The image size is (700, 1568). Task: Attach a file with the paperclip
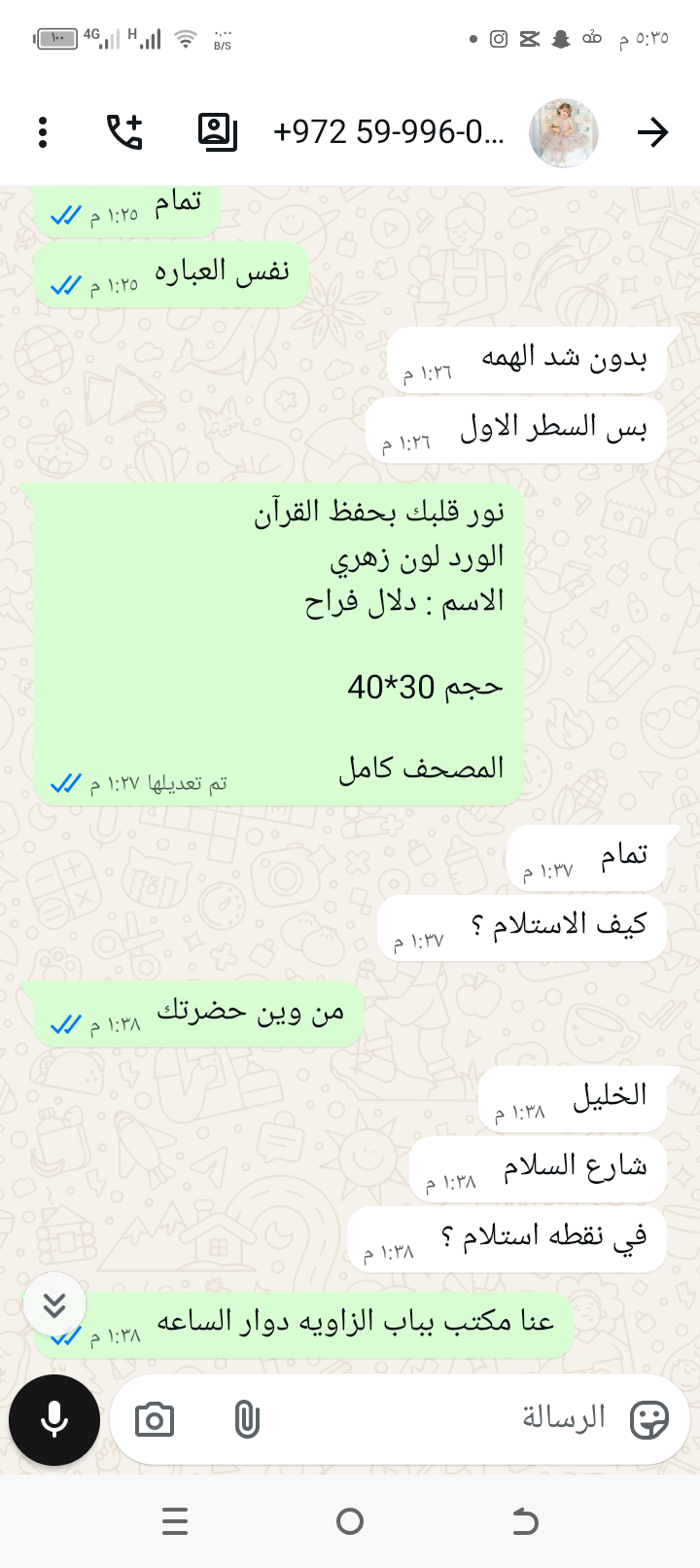tap(247, 1420)
